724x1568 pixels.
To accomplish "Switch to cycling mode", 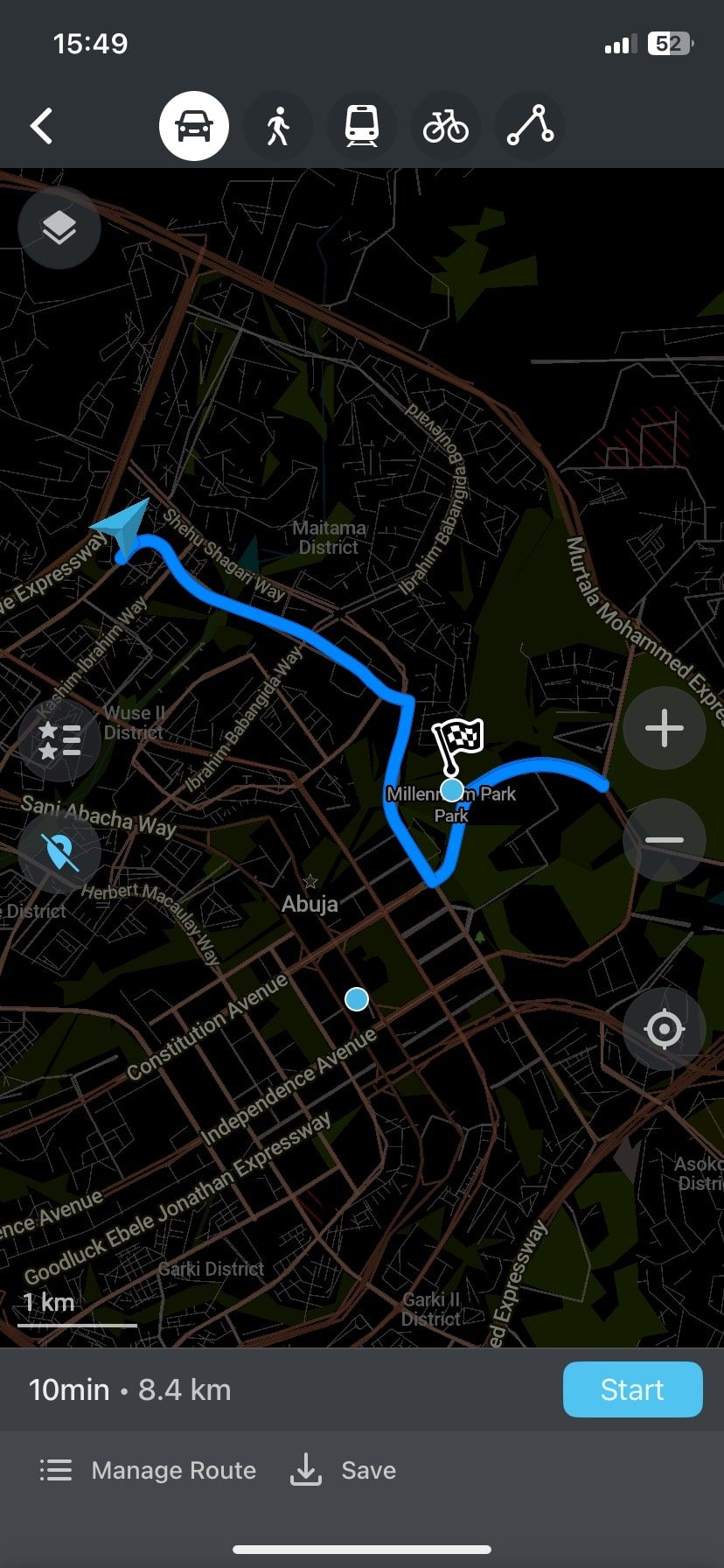I will click(446, 126).
